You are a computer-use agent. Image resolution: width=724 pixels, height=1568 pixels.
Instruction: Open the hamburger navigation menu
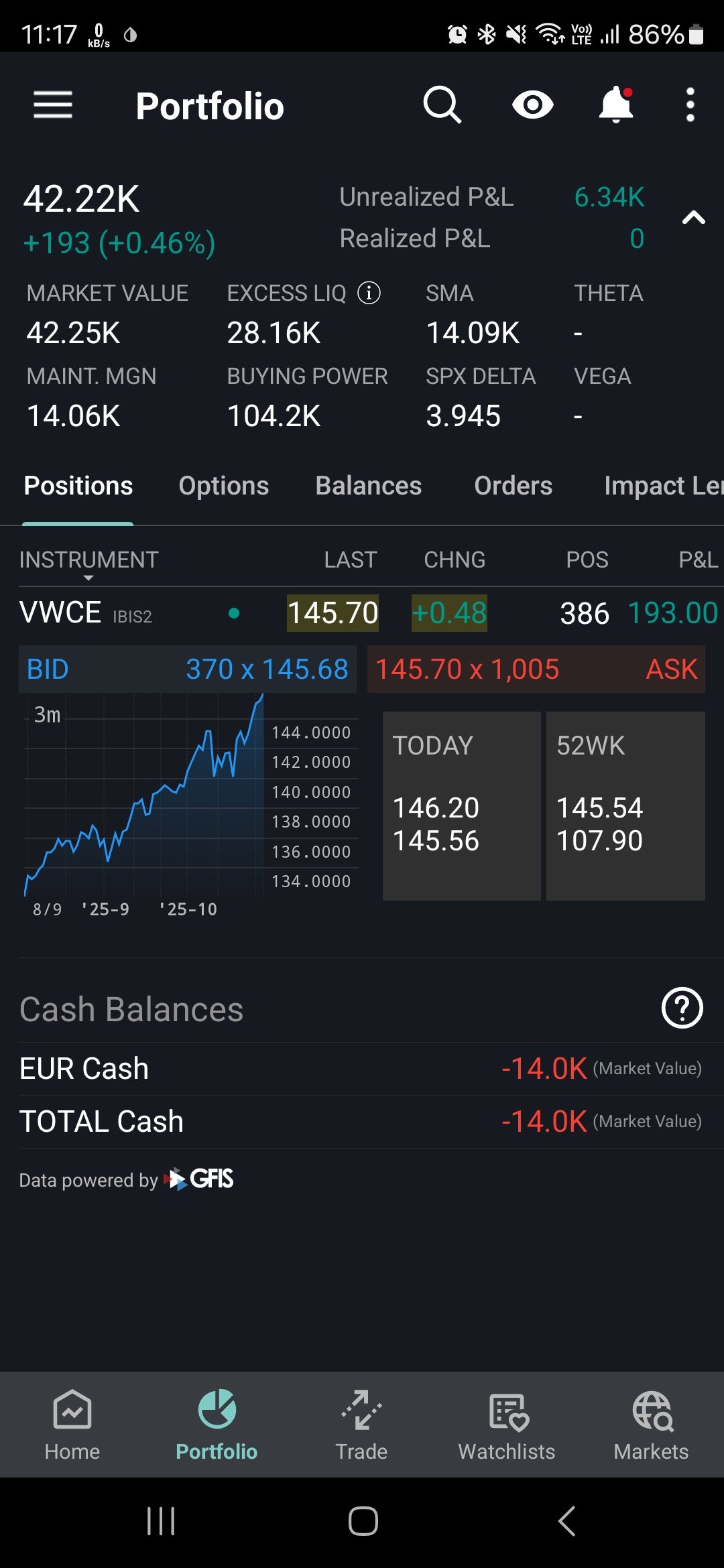53,105
